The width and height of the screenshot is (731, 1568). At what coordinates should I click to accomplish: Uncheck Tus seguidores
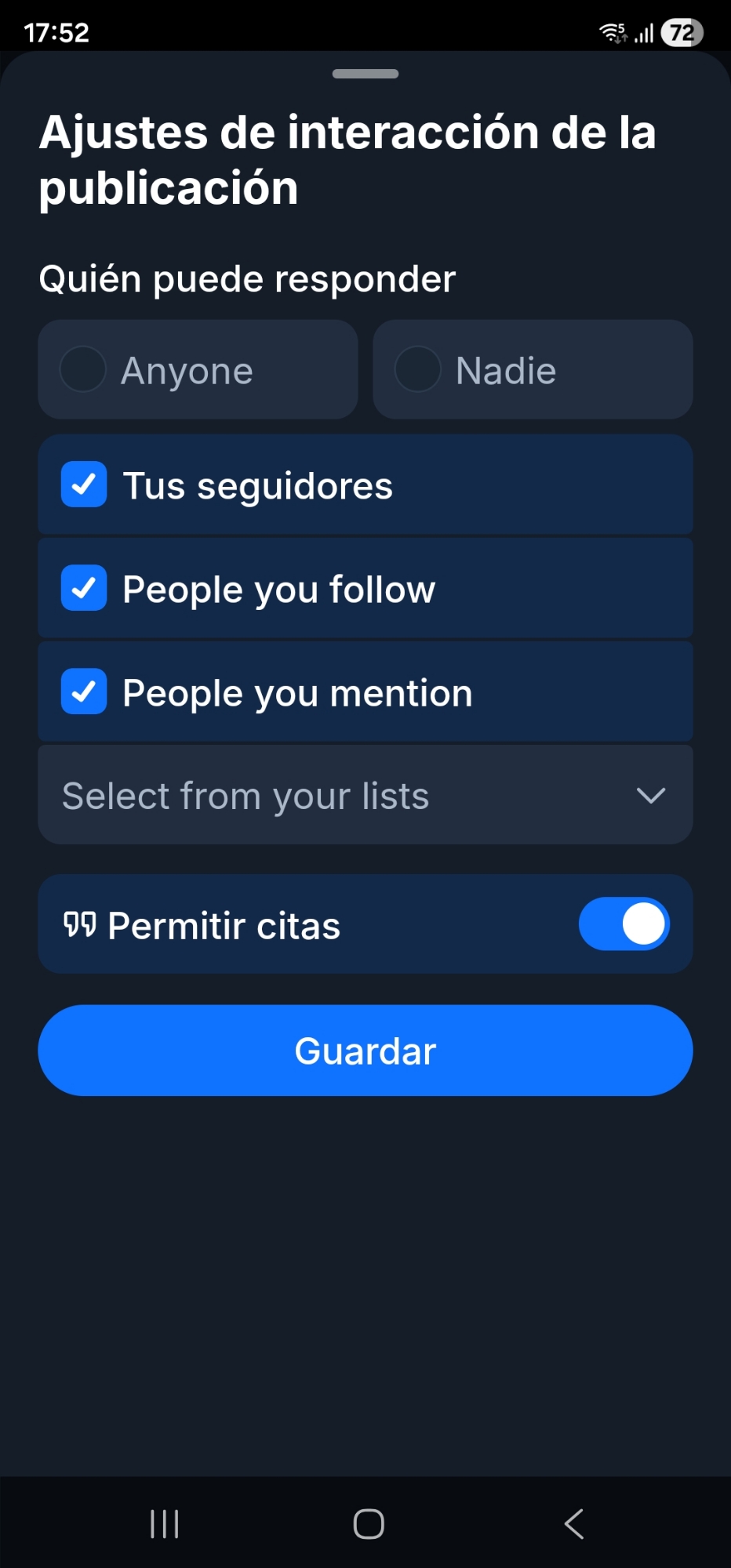84,485
